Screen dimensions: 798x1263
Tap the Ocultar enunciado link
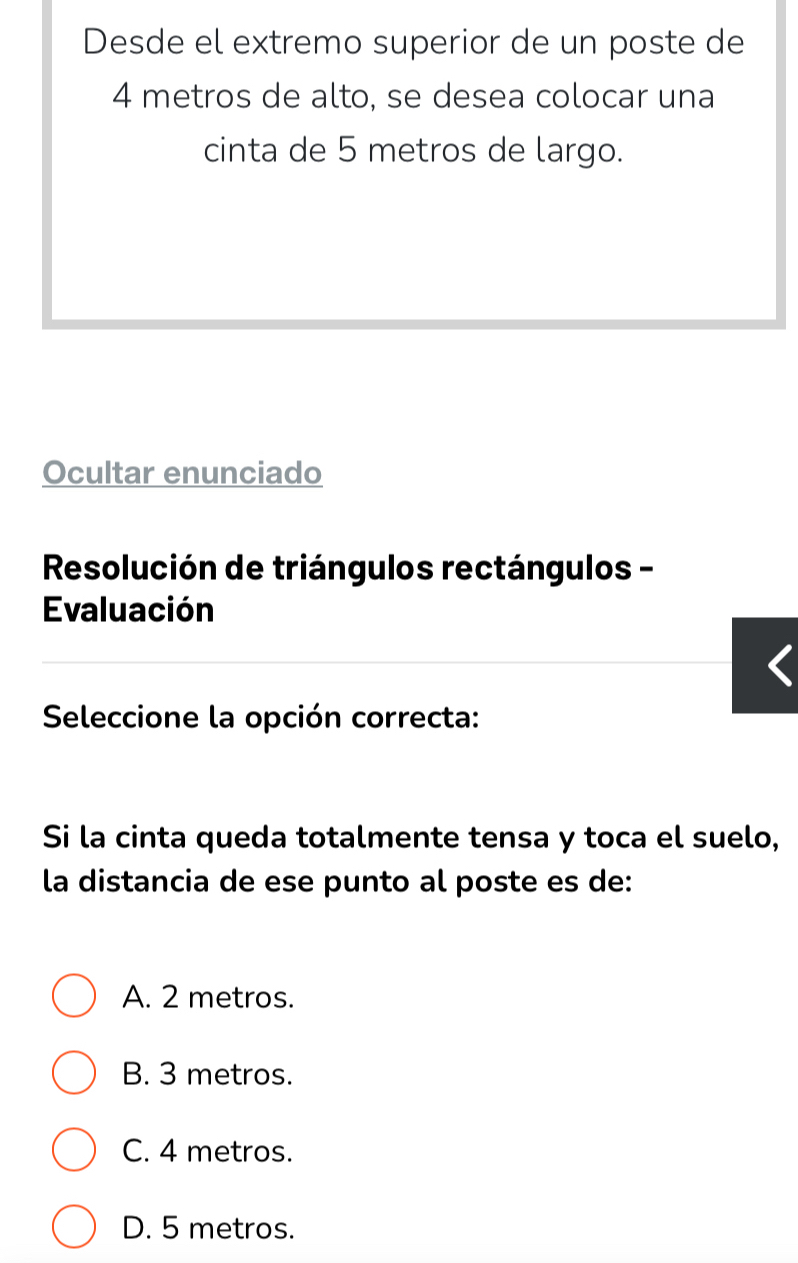(183, 472)
